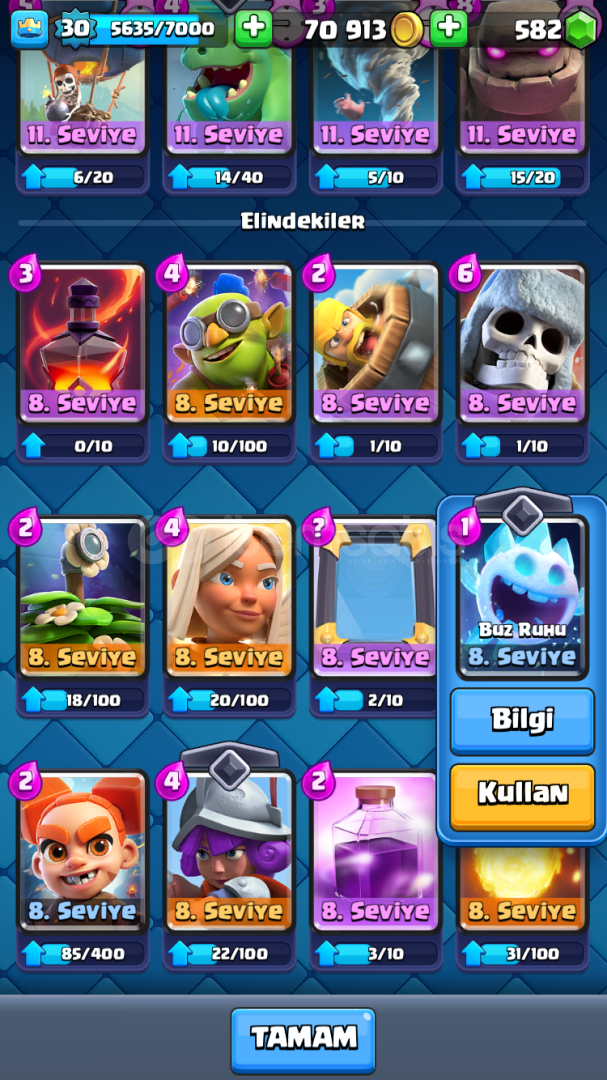
Task: Select the mirror card showing 2/10
Action: pyautogui.click(x=375, y=597)
